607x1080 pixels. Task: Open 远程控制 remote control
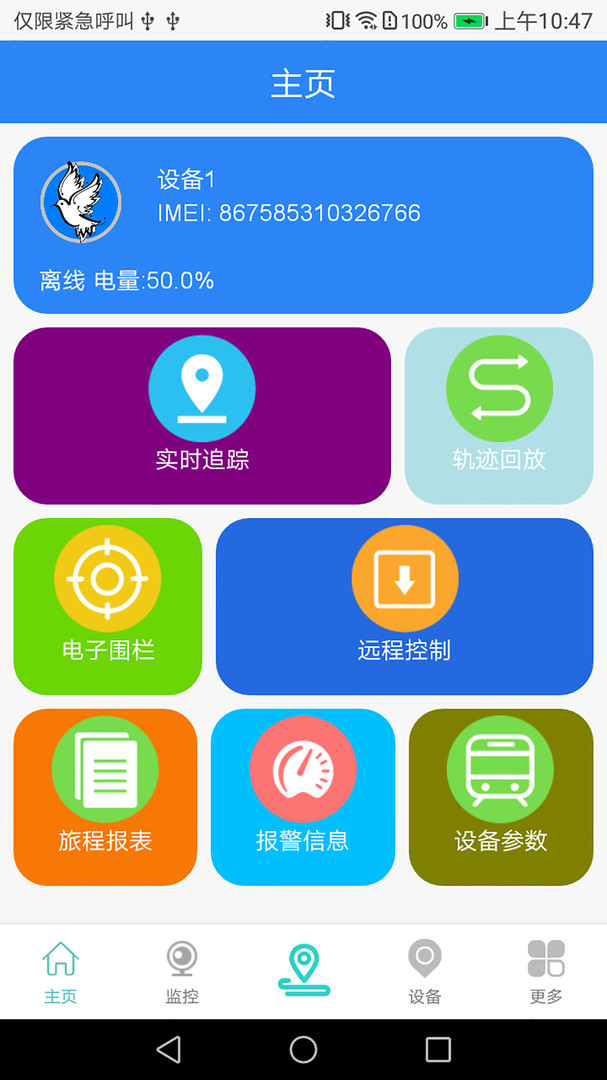click(404, 606)
